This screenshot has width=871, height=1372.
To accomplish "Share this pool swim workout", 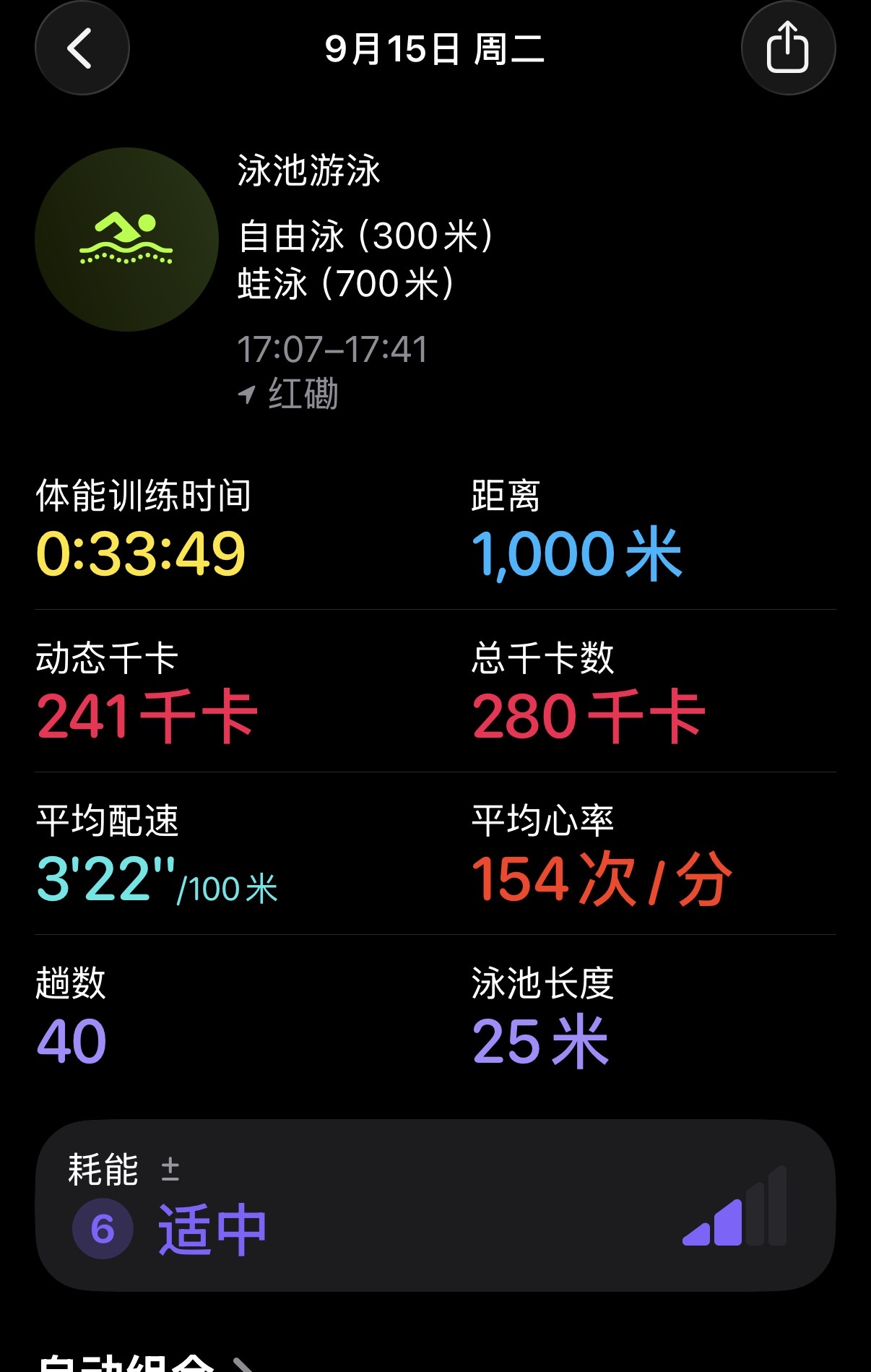I will [x=788, y=48].
